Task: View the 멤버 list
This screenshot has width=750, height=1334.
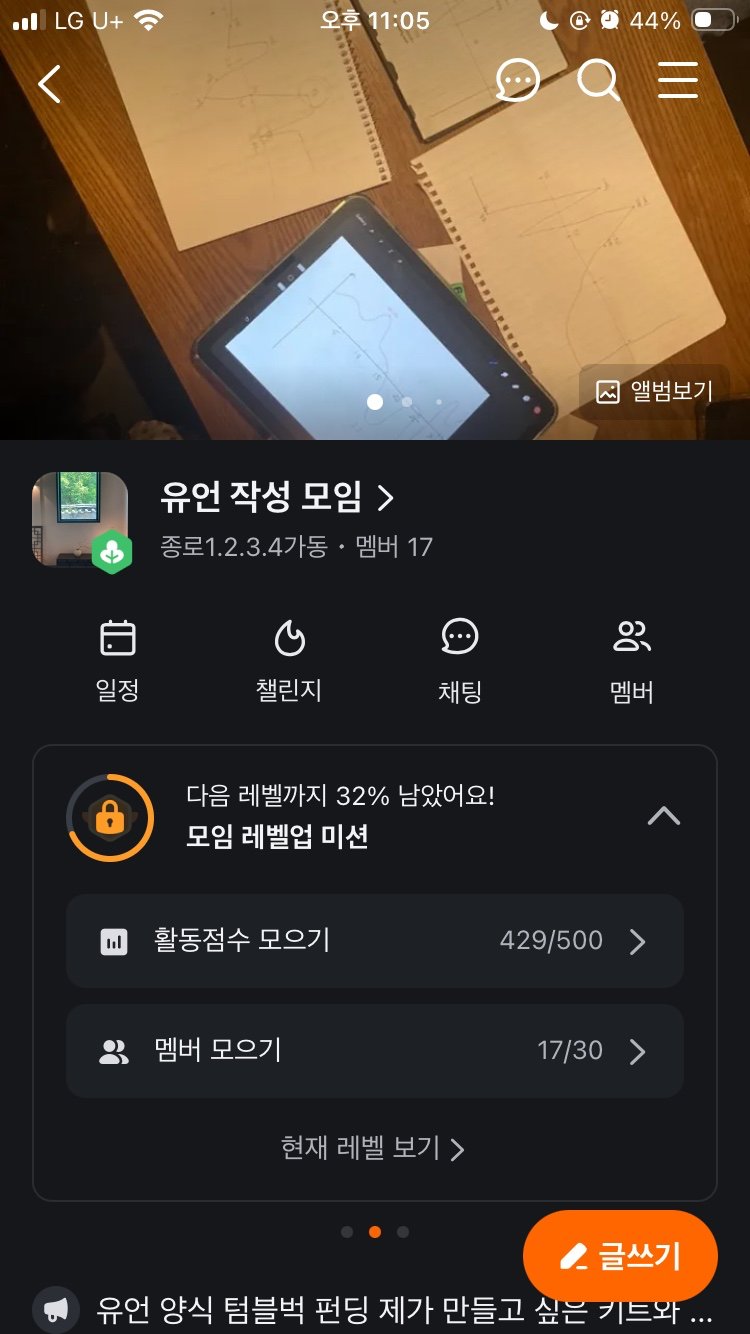Action: point(632,660)
